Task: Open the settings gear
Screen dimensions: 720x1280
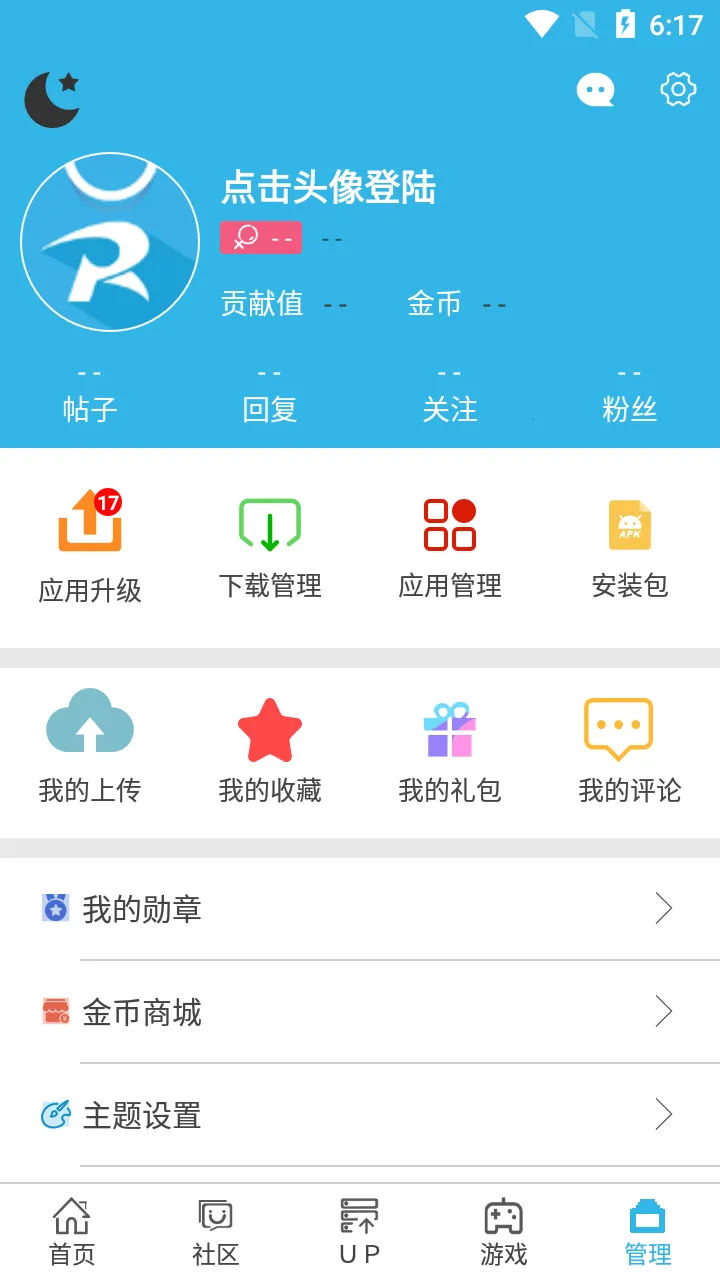Action: pyautogui.click(x=677, y=89)
